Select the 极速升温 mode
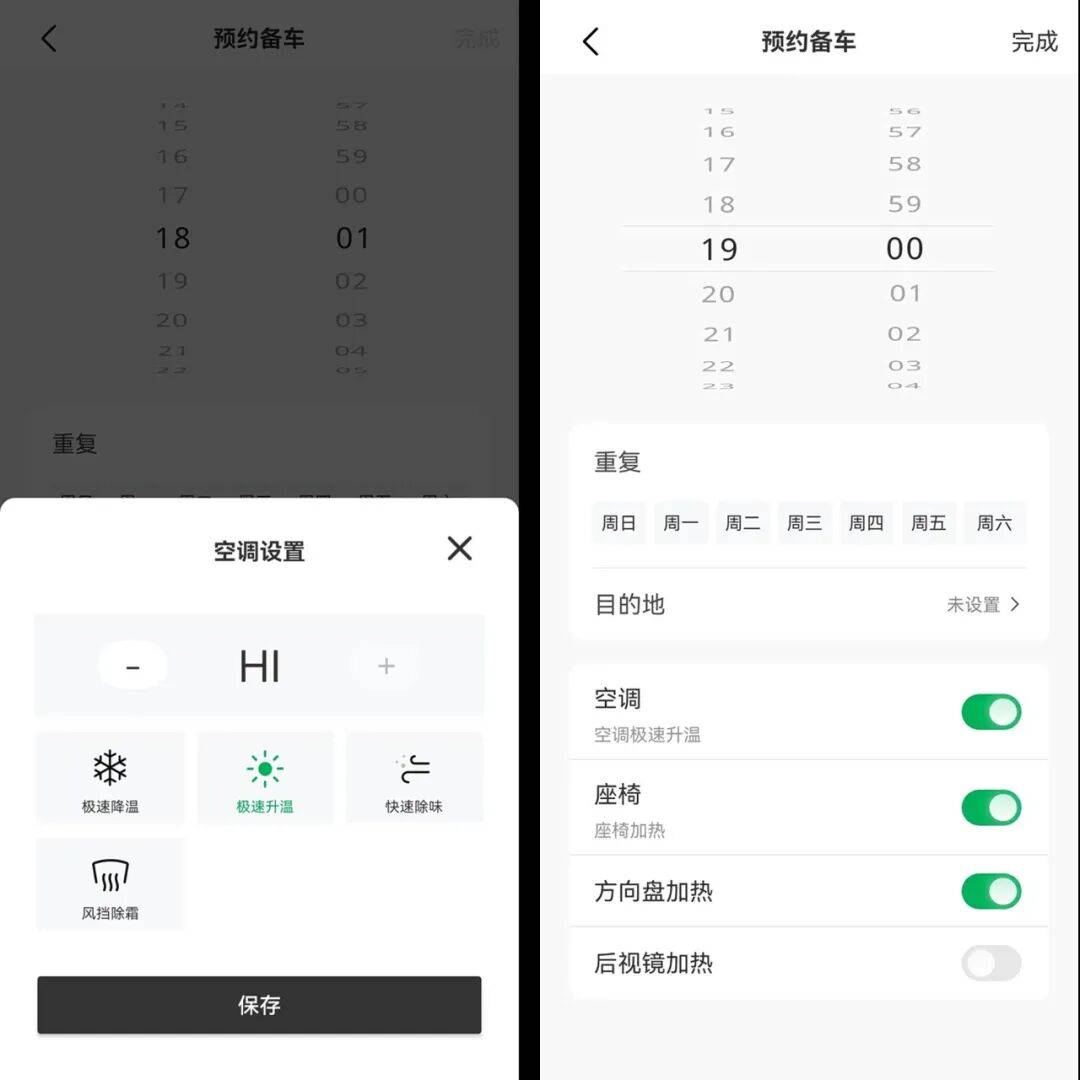Image resolution: width=1080 pixels, height=1080 pixels. pyautogui.click(x=265, y=778)
